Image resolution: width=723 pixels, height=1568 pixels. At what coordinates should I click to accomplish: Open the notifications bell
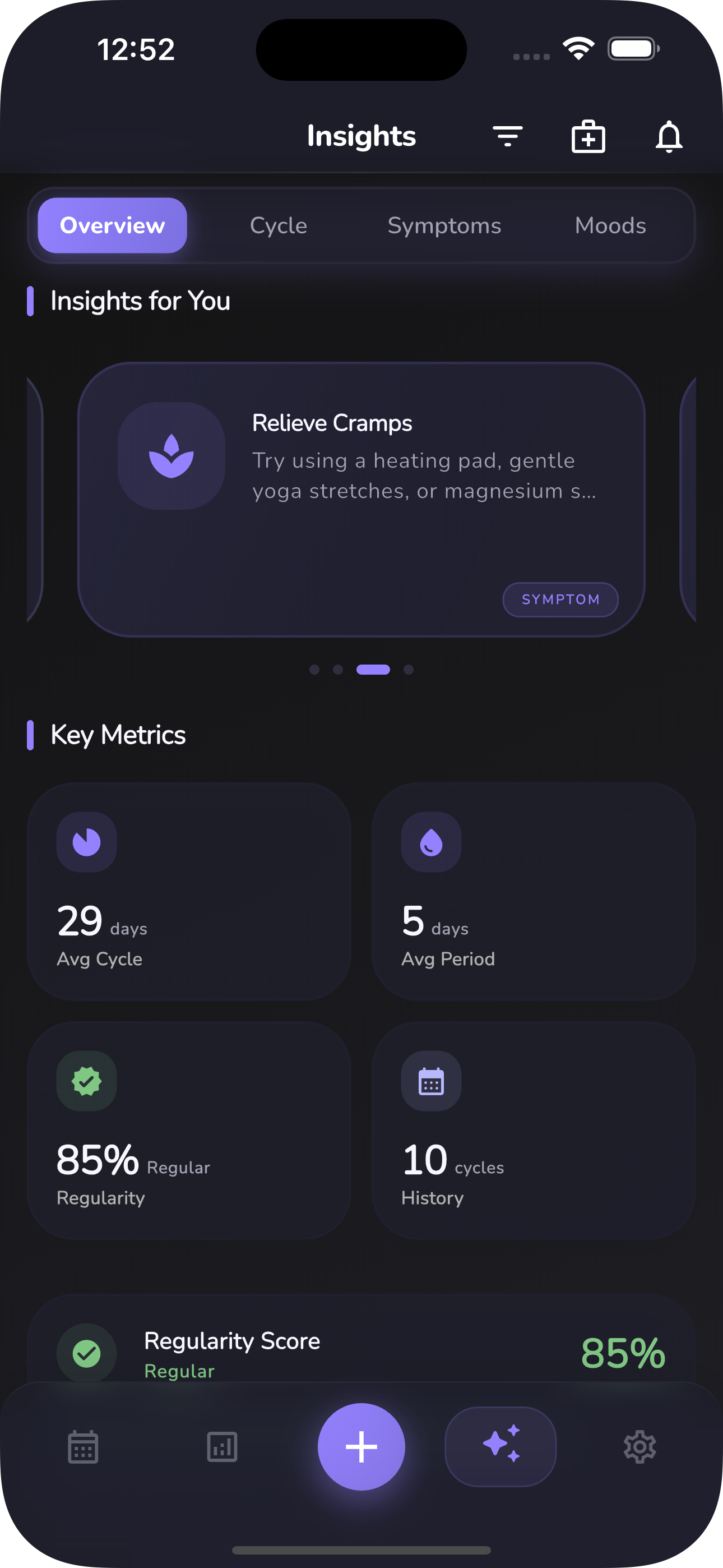668,136
